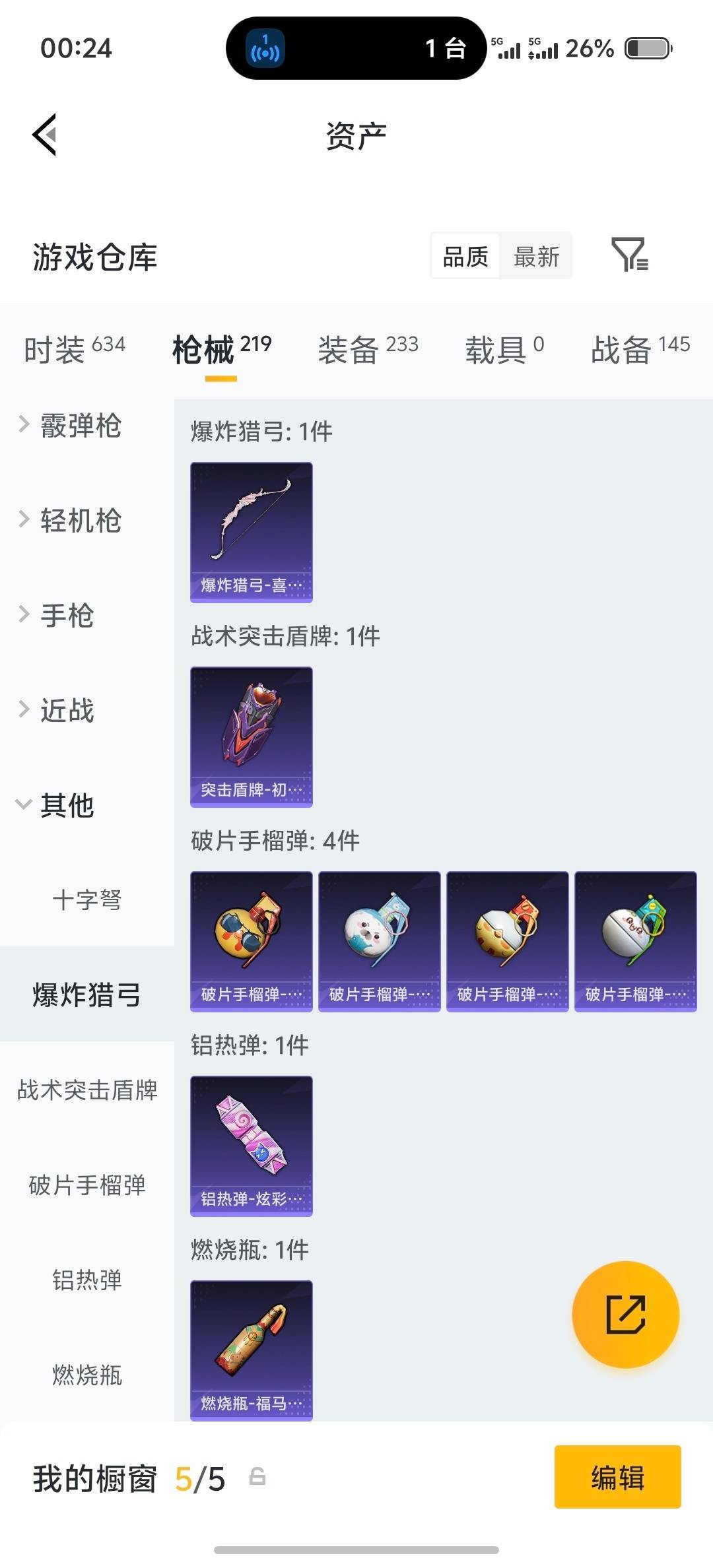Tap the 铝热弹-炫彩 item icon
The image size is (713, 1568).
tap(250, 1146)
